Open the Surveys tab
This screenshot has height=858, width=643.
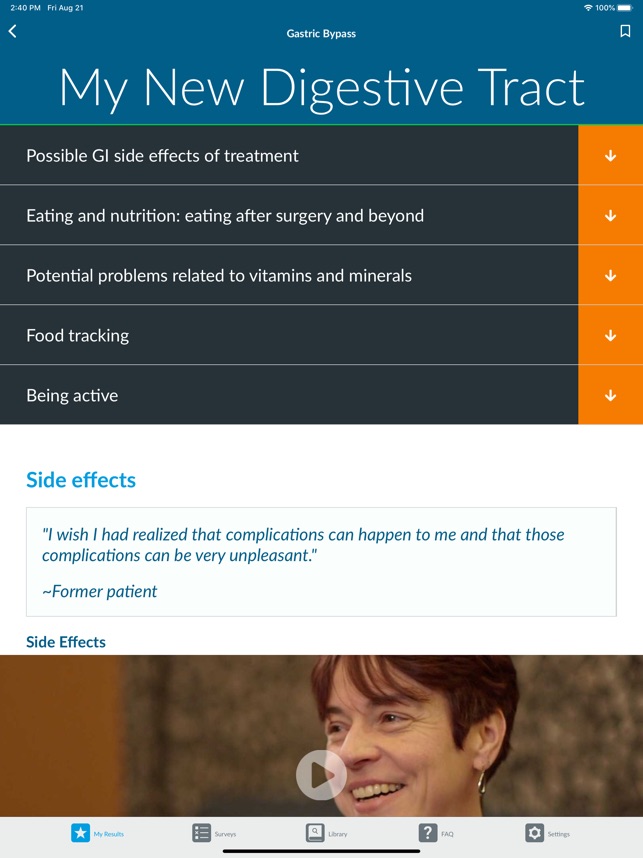[214, 833]
